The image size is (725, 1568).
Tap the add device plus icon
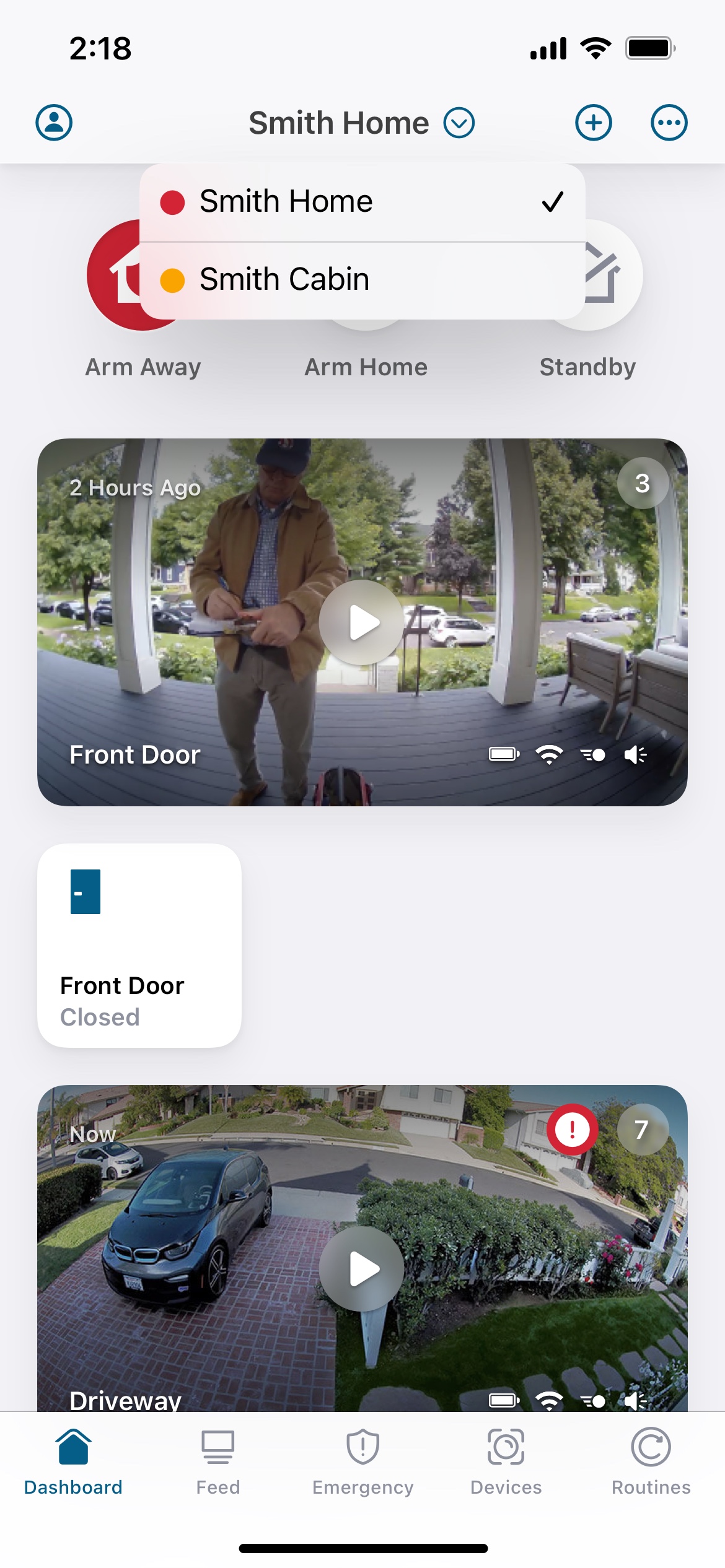point(593,123)
